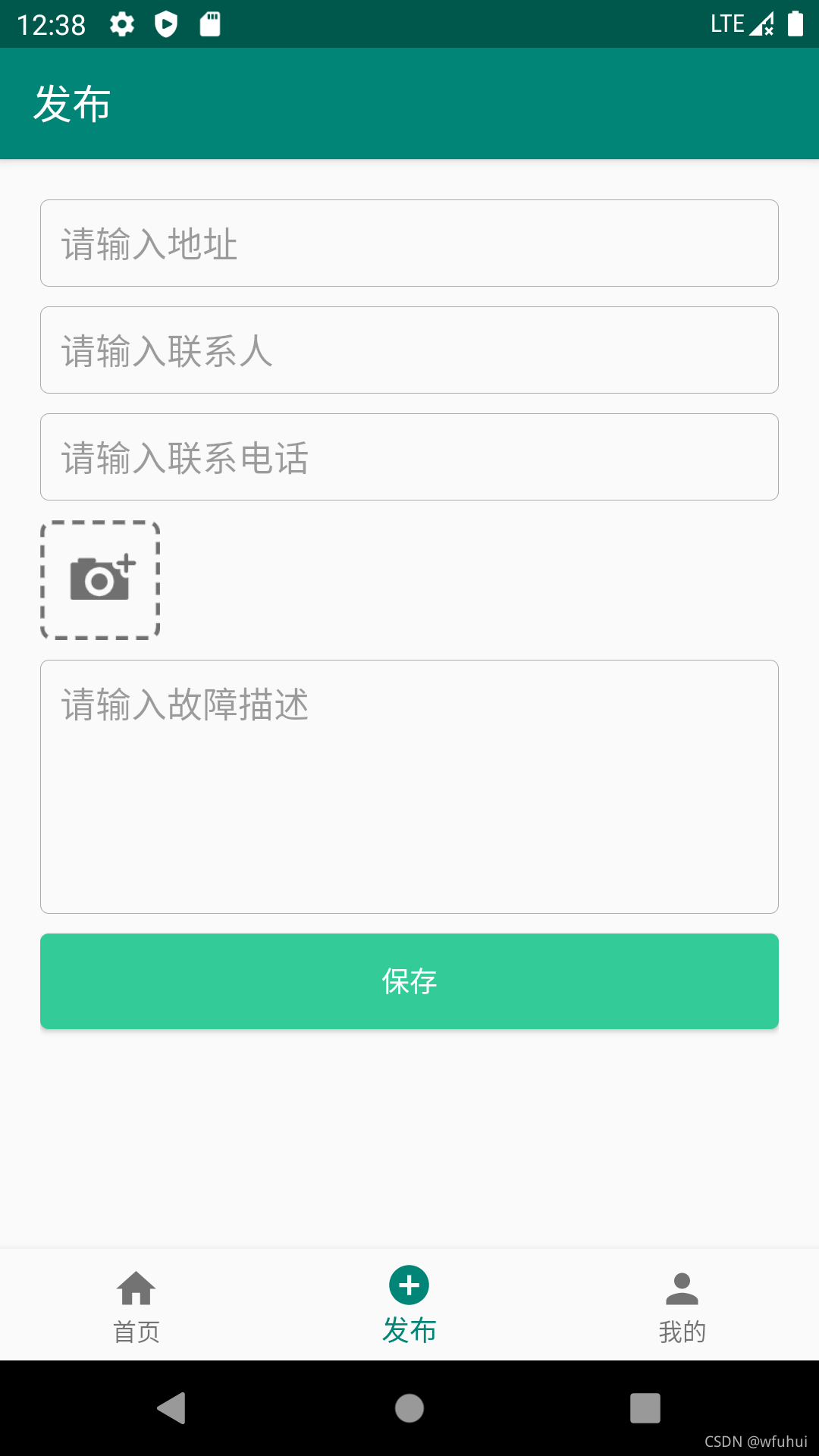The width and height of the screenshot is (819, 1456).
Task: Select the 发布 publish tab
Action: click(x=409, y=1306)
